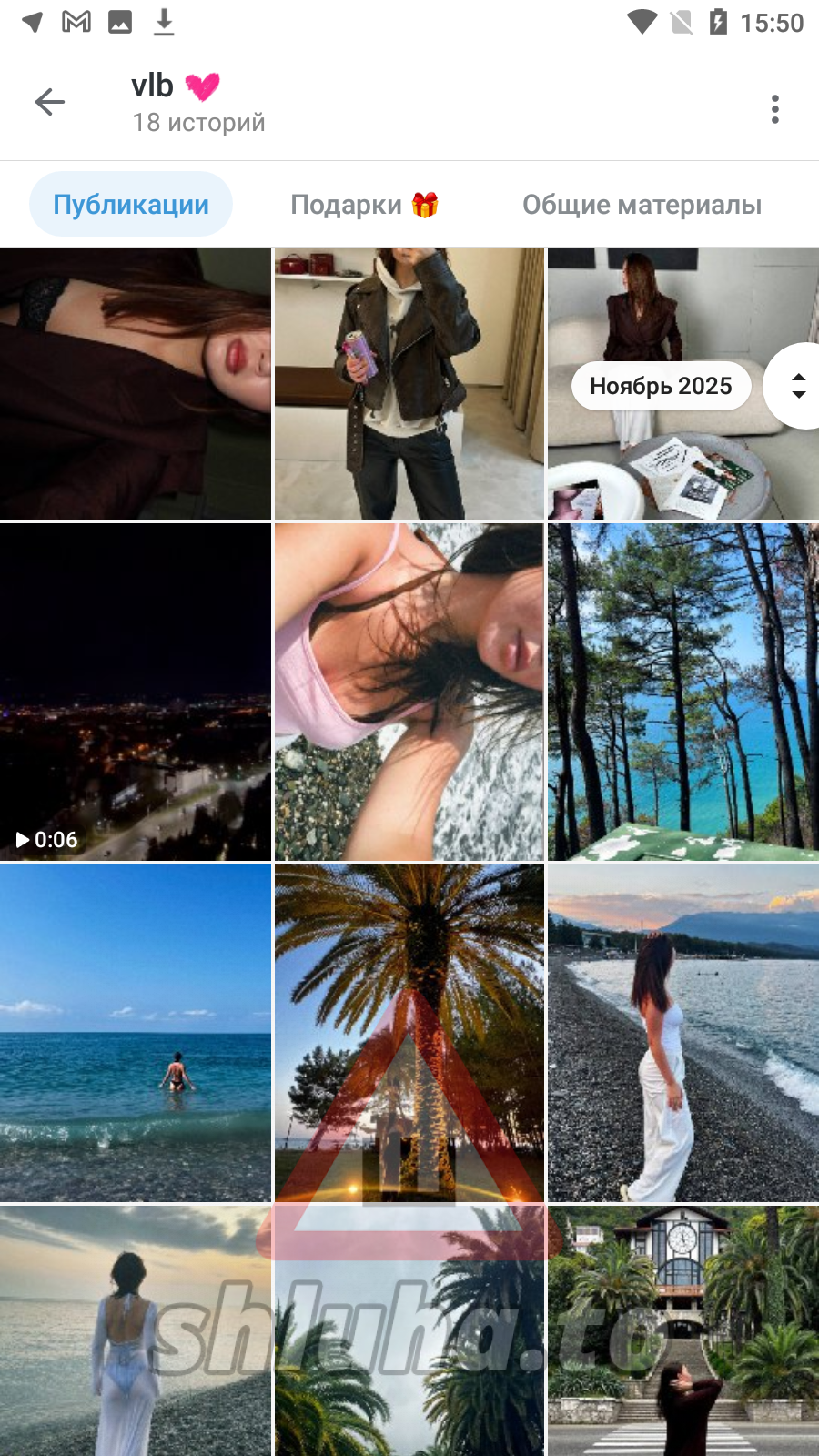View the pine trees above the sea photo
The image size is (819, 1456).
[x=683, y=692]
